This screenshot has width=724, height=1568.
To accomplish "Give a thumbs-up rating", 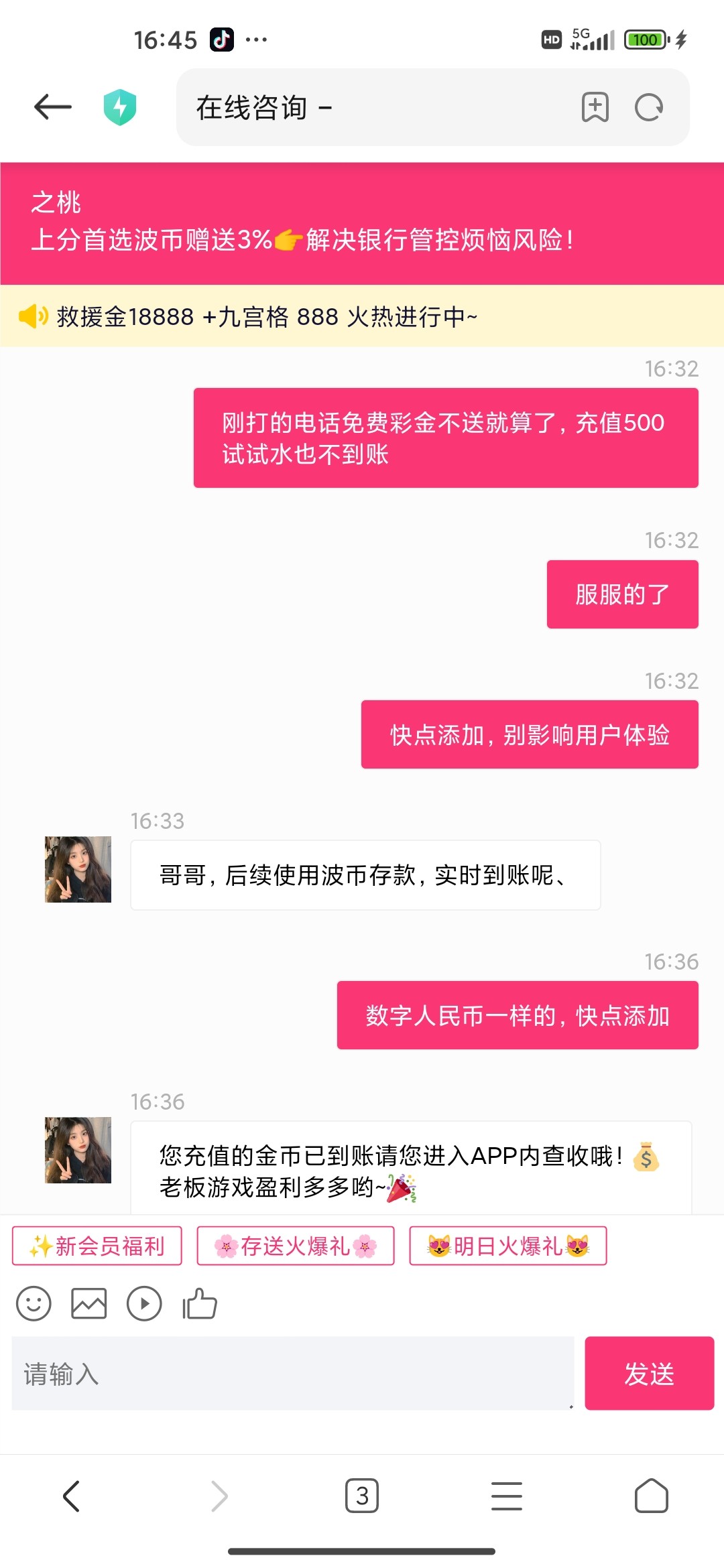I will point(200,1304).
